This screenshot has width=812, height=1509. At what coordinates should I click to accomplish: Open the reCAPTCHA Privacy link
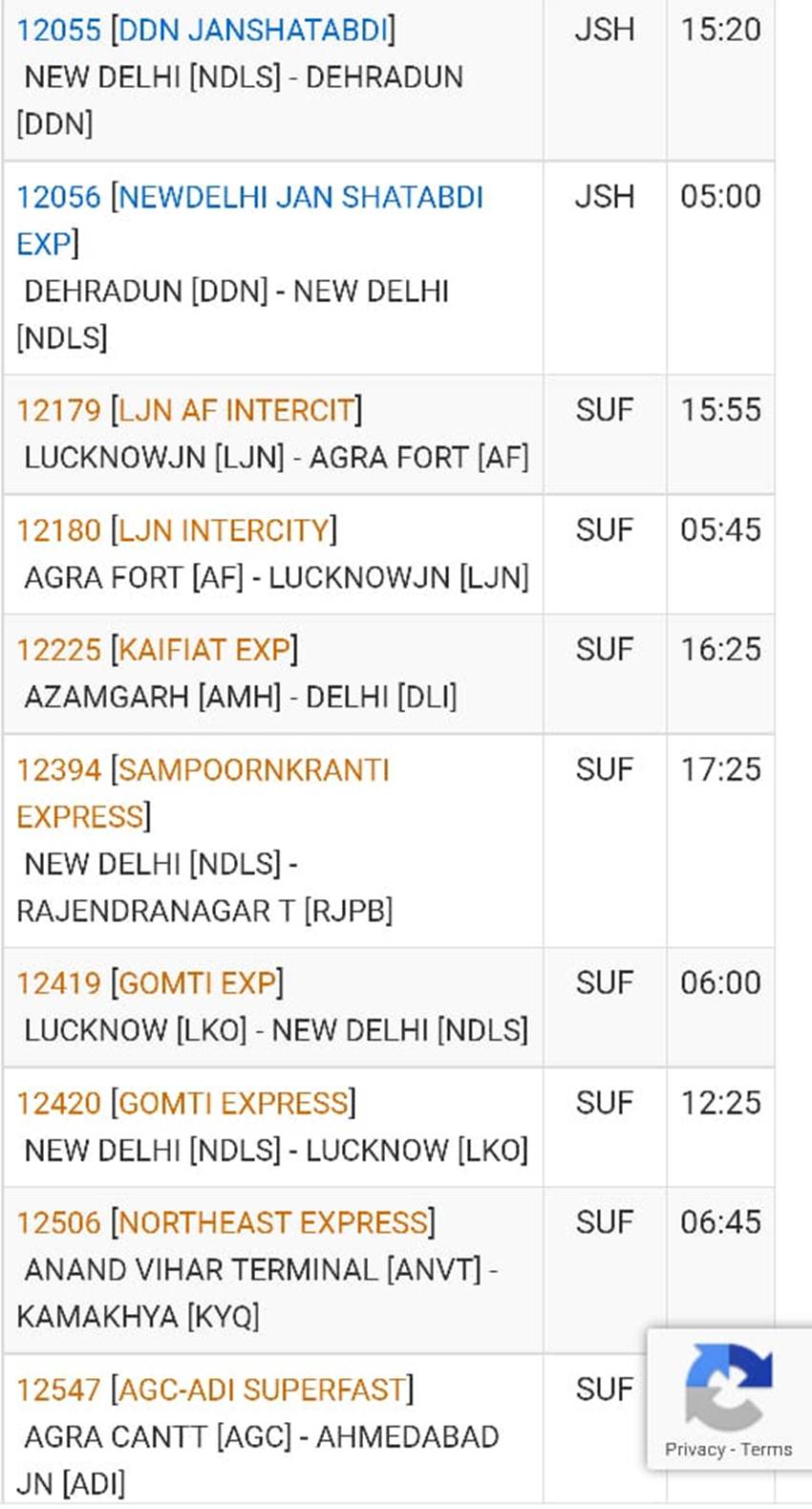pos(694,1450)
